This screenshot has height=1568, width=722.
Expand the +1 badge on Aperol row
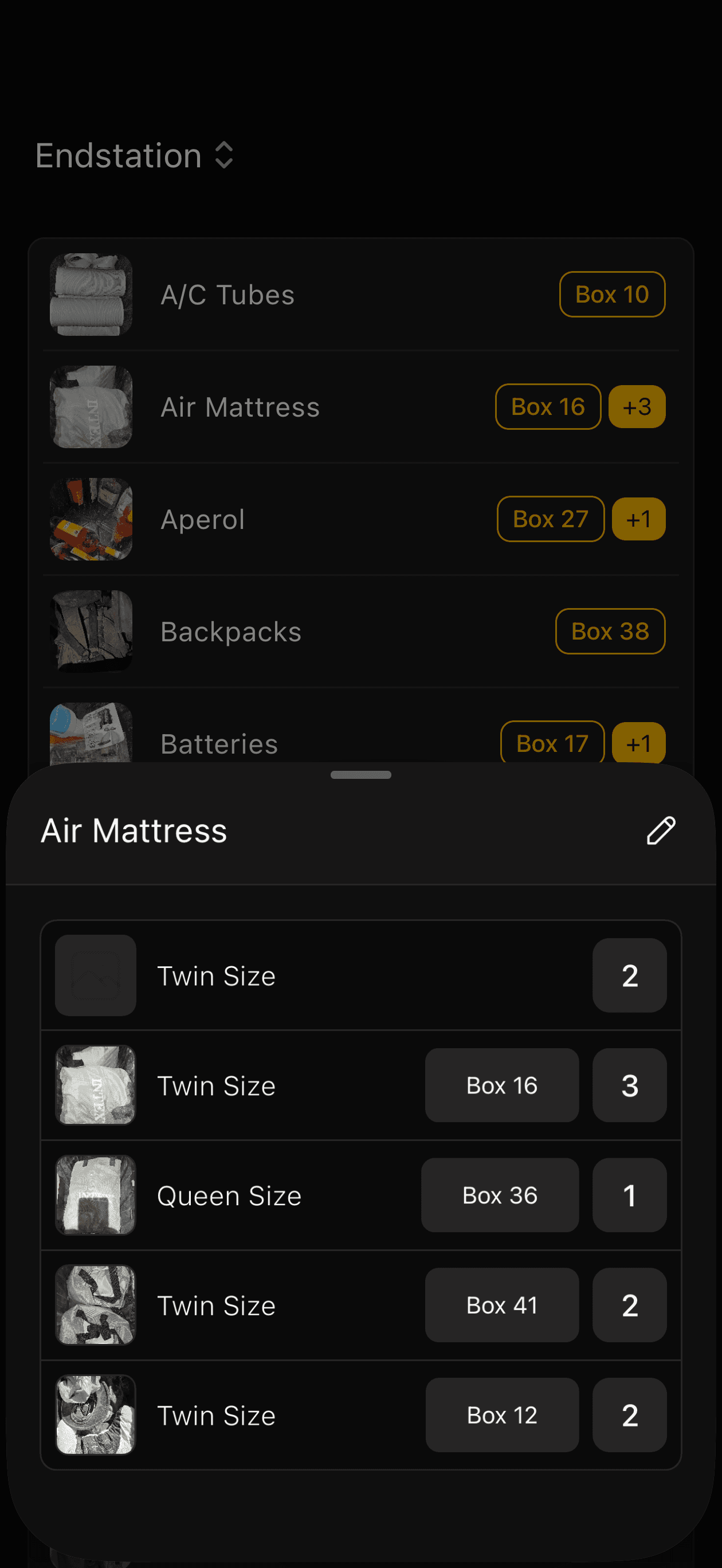(638, 519)
